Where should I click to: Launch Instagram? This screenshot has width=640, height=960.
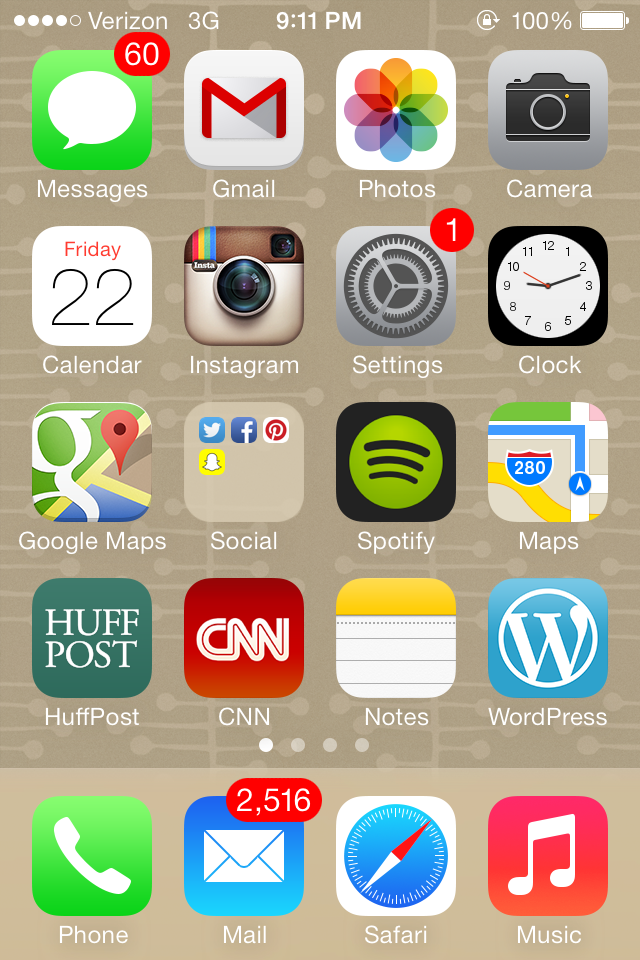(x=244, y=286)
